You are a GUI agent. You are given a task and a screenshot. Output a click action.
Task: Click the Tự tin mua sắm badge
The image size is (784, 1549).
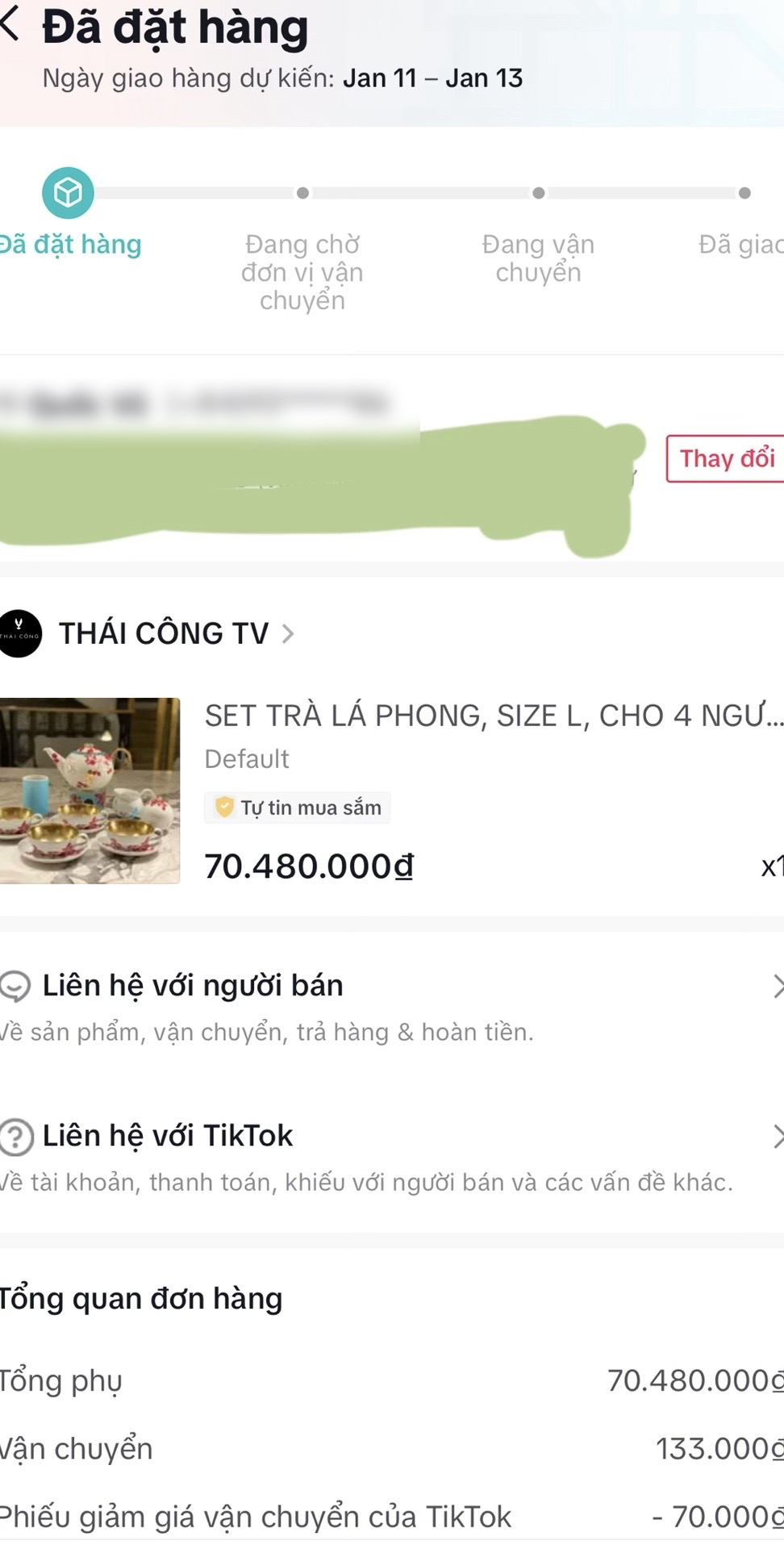pos(297,807)
